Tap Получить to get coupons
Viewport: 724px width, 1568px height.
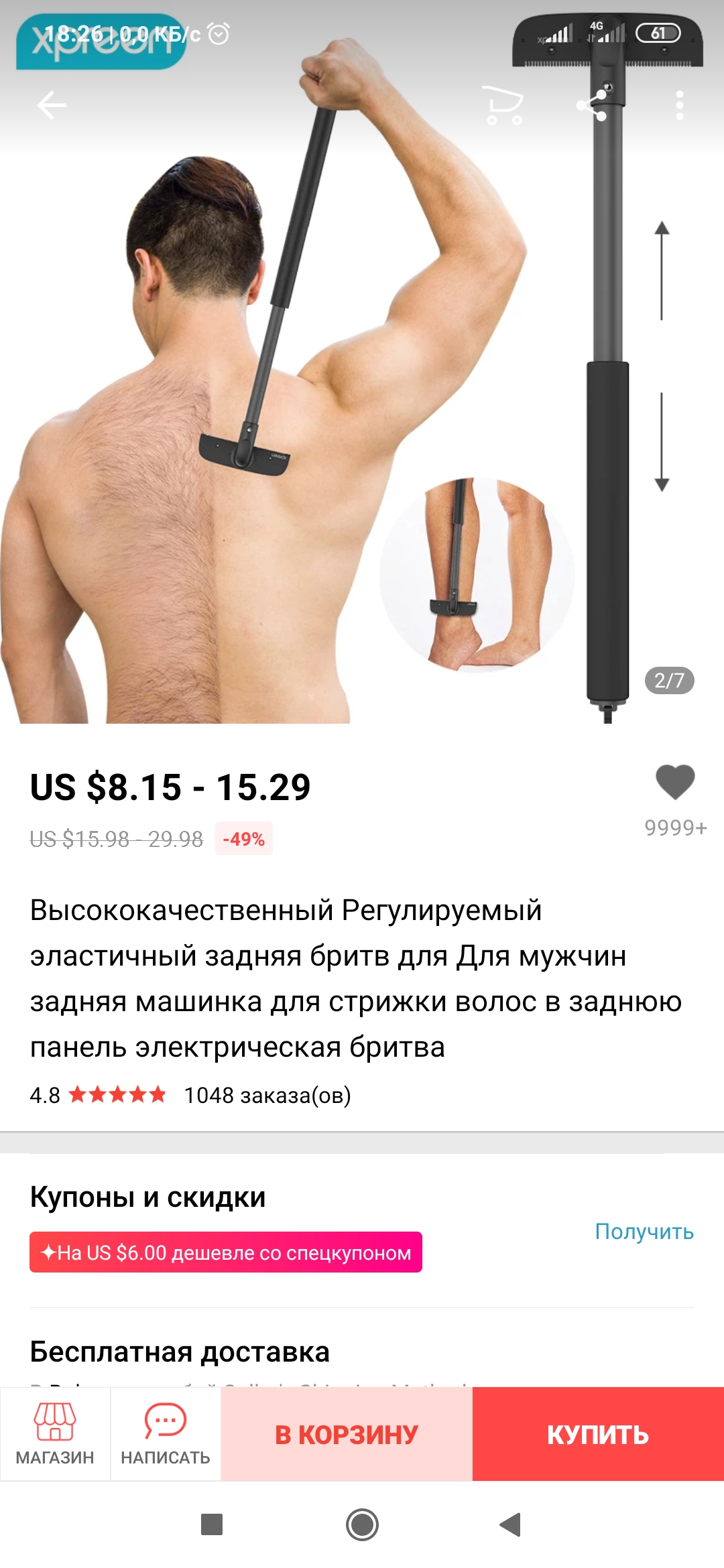pyautogui.click(x=644, y=1232)
